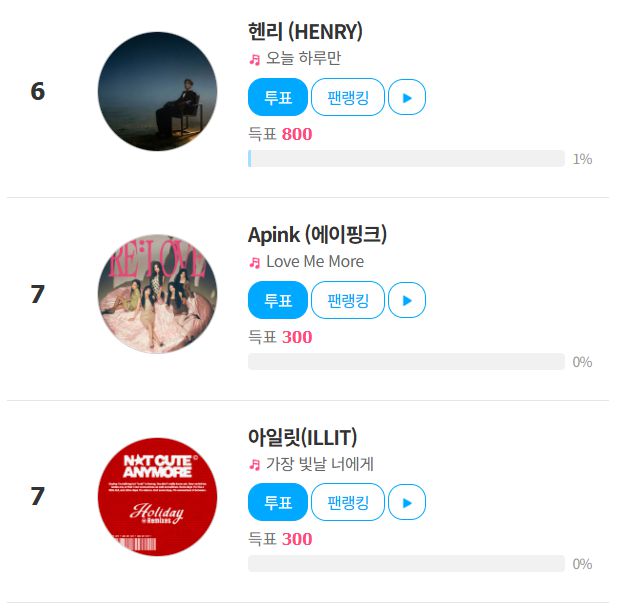Play Love Me More by Apink

pos(407,300)
